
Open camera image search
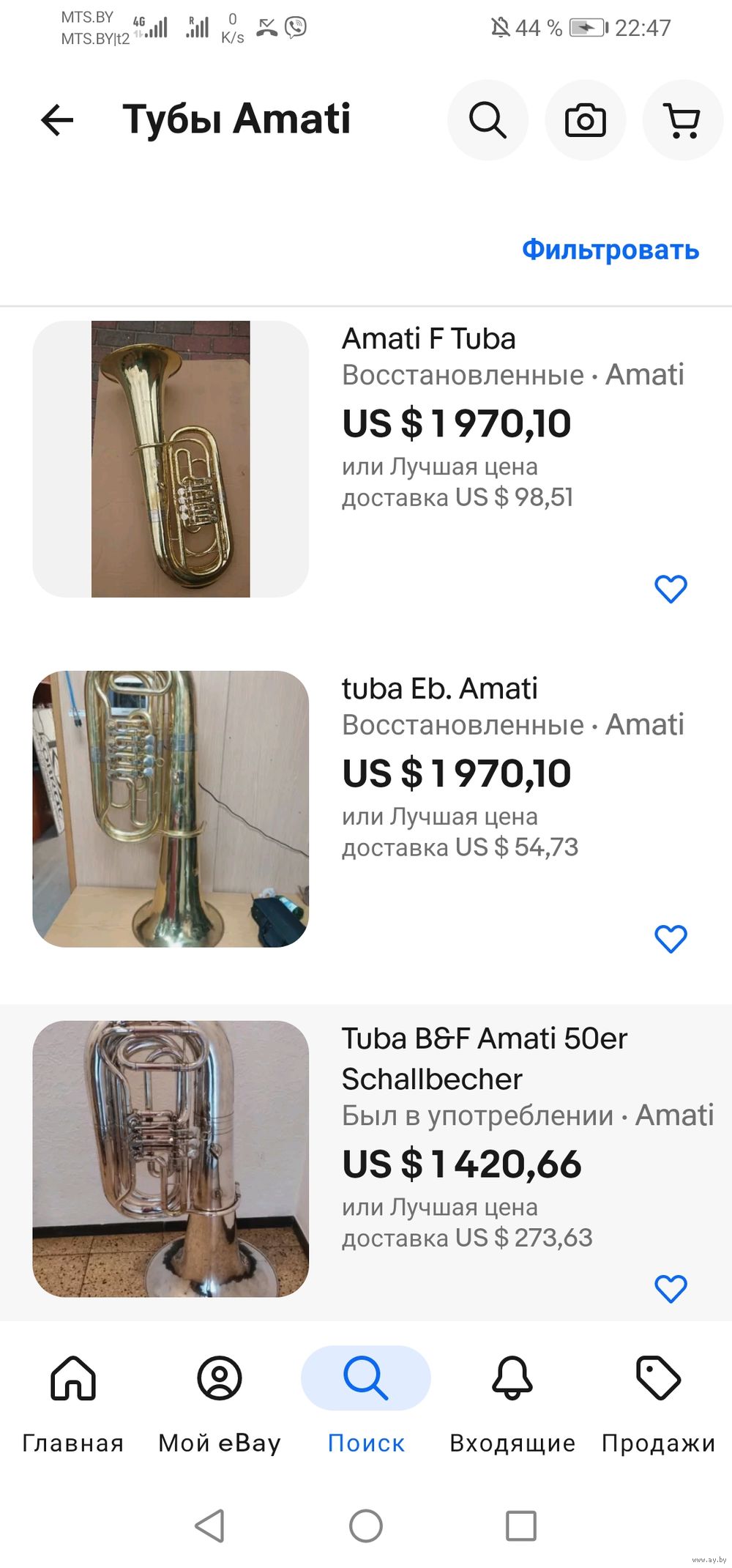click(586, 120)
